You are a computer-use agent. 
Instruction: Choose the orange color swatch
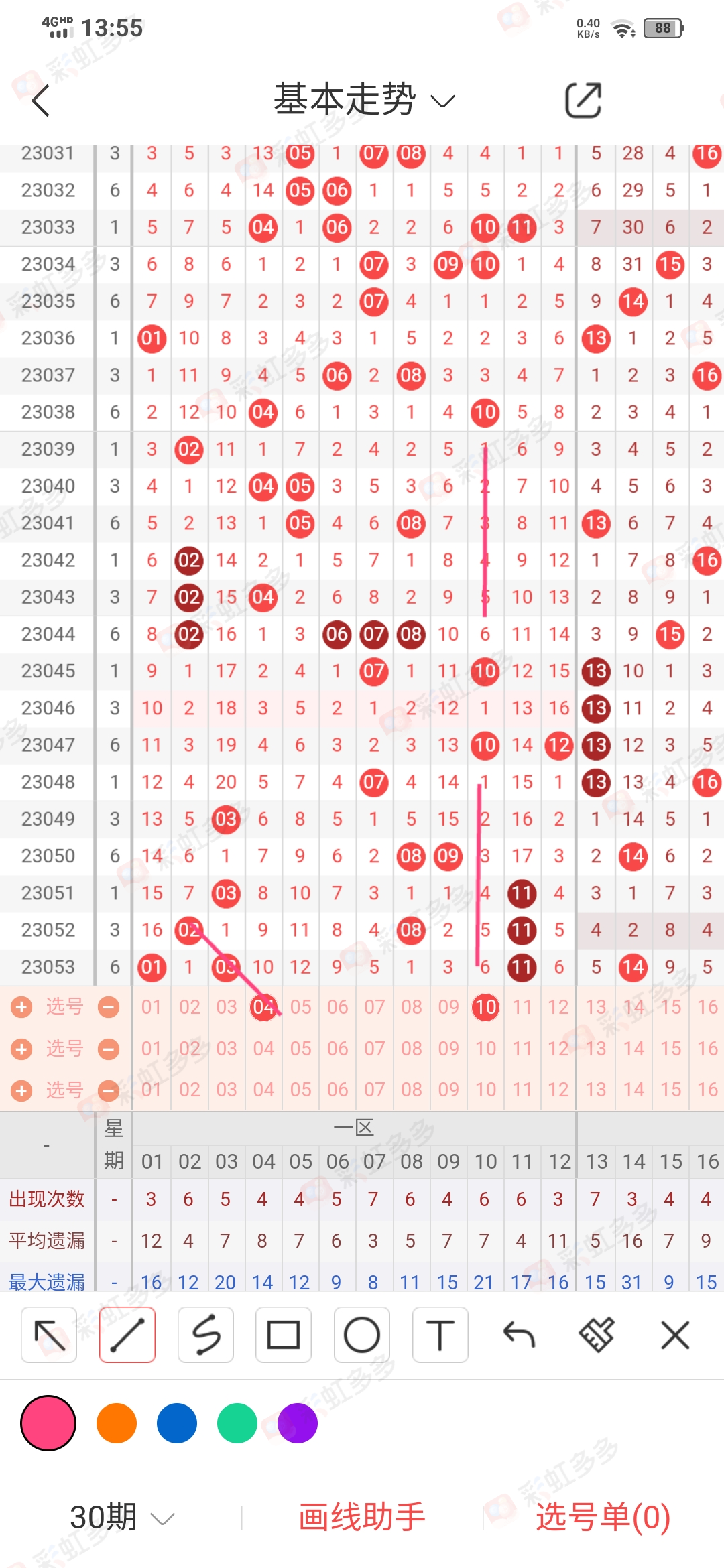point(117,1423)
